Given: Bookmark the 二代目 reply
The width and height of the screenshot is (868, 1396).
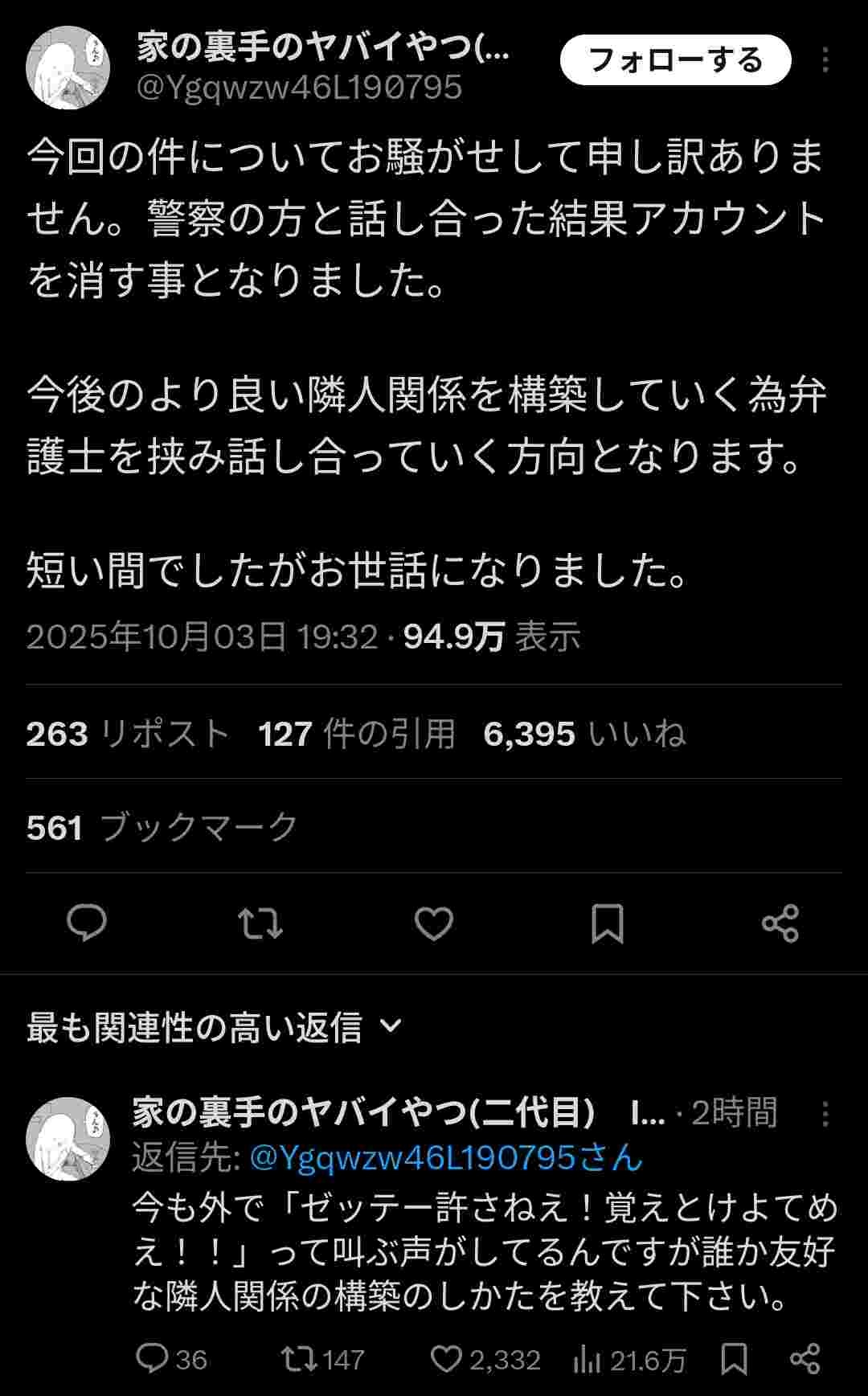Looking at the screenshot, I should coord(734,1359).
